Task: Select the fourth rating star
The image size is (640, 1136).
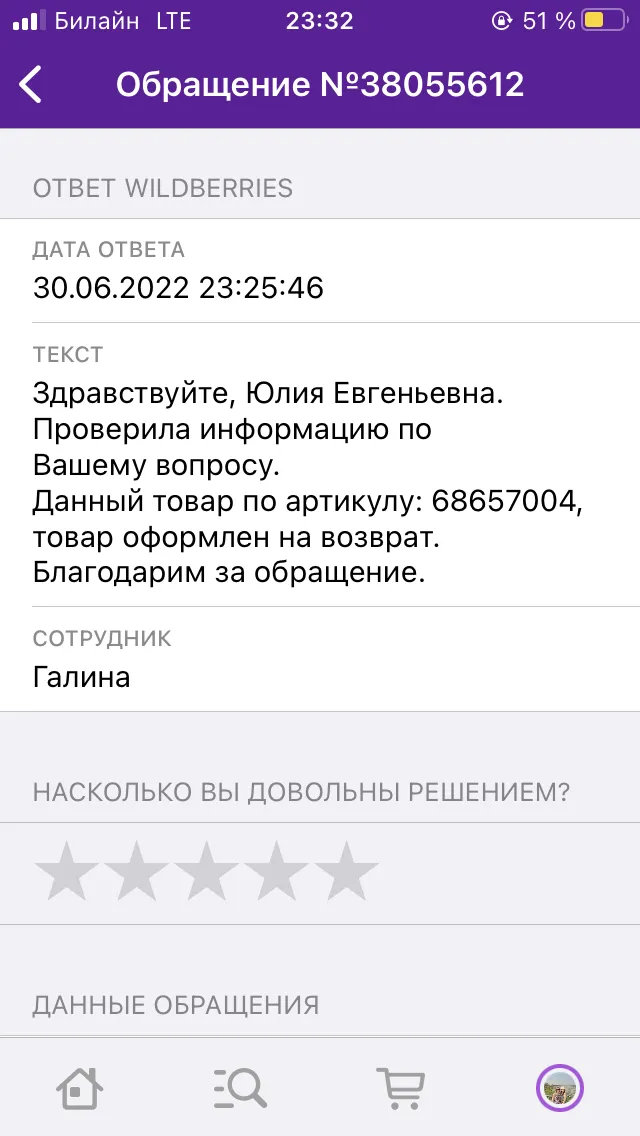Action: (277, 871)
